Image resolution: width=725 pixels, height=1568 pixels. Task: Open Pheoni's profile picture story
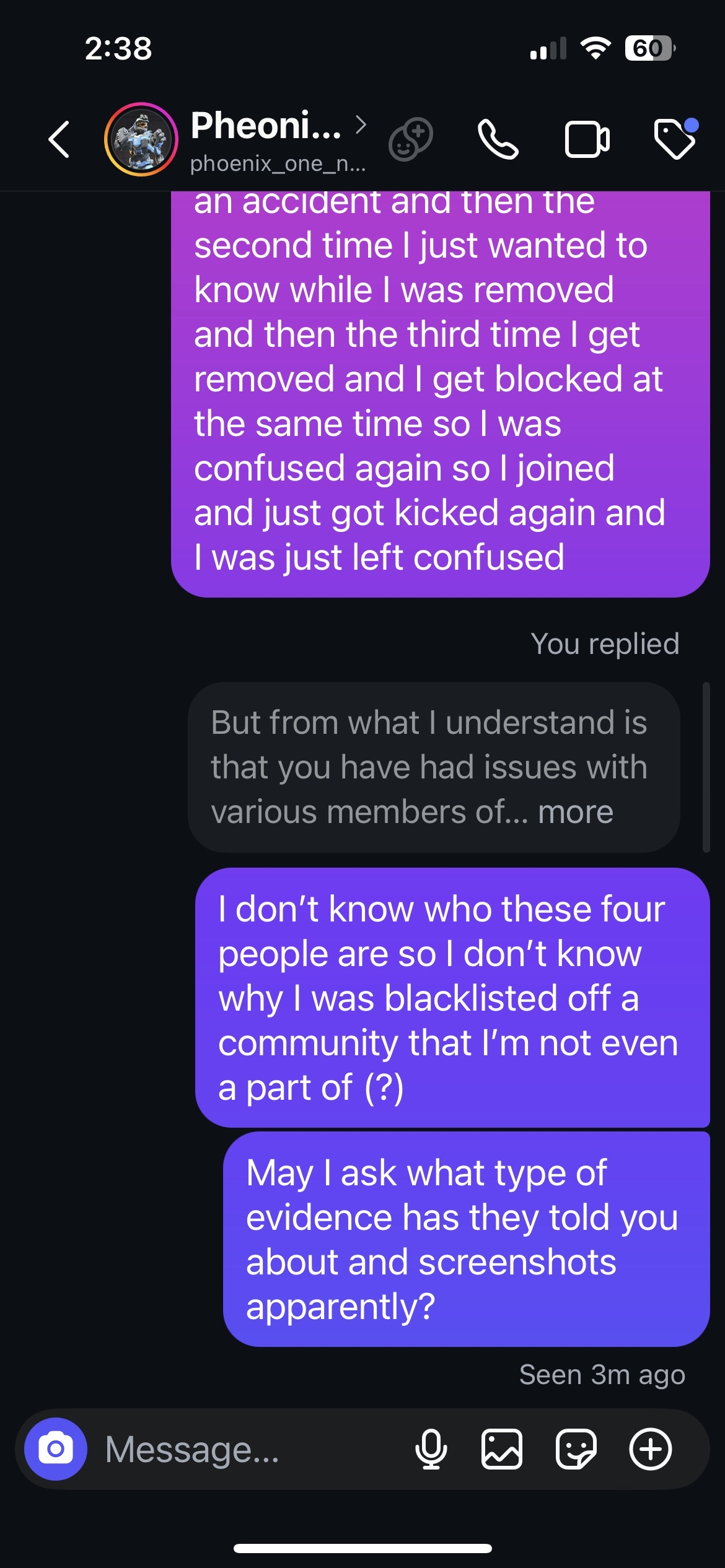(141, 139)
